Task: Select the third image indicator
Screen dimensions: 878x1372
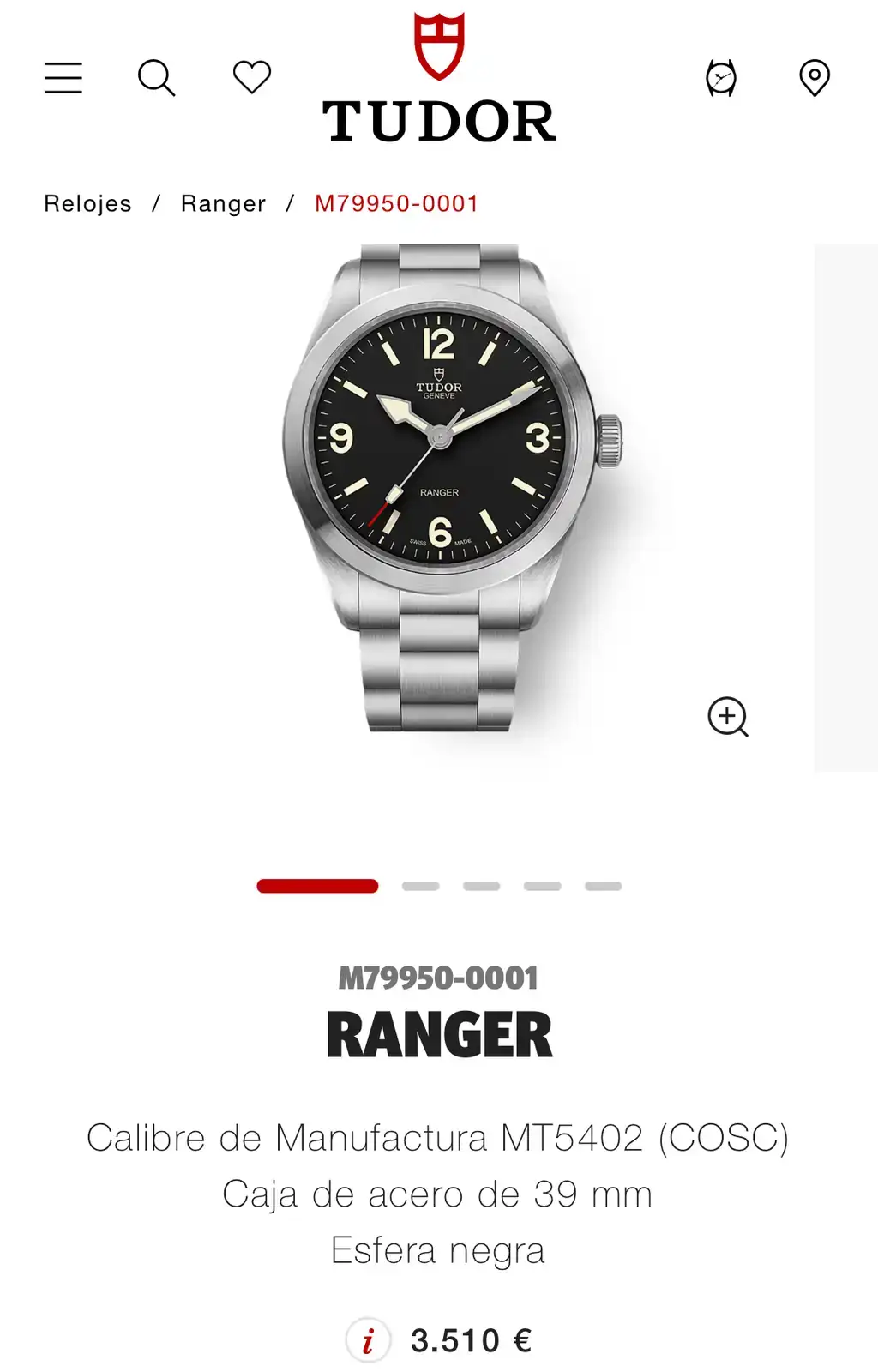Action: (481, 886)
